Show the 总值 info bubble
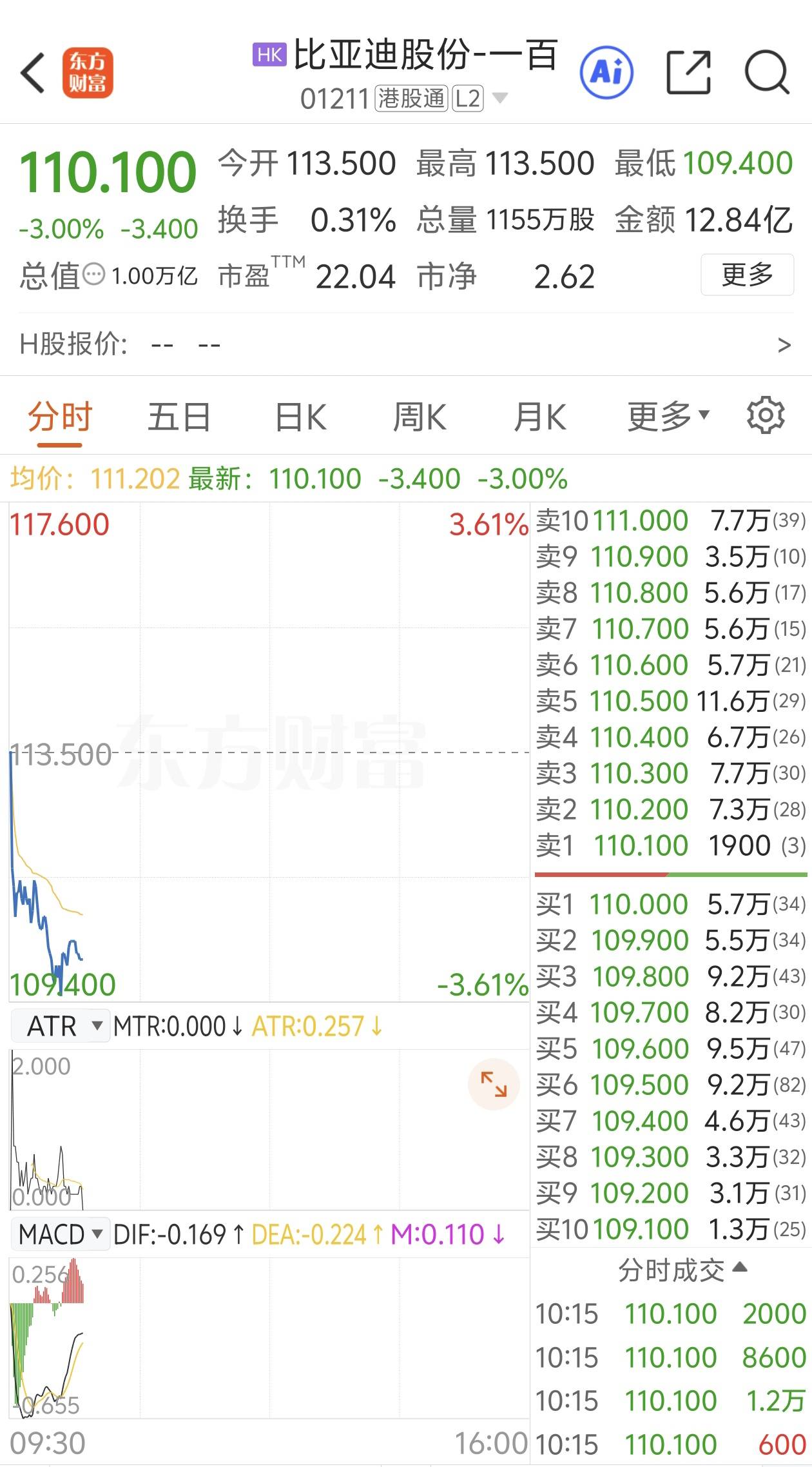 coord(94,275)
